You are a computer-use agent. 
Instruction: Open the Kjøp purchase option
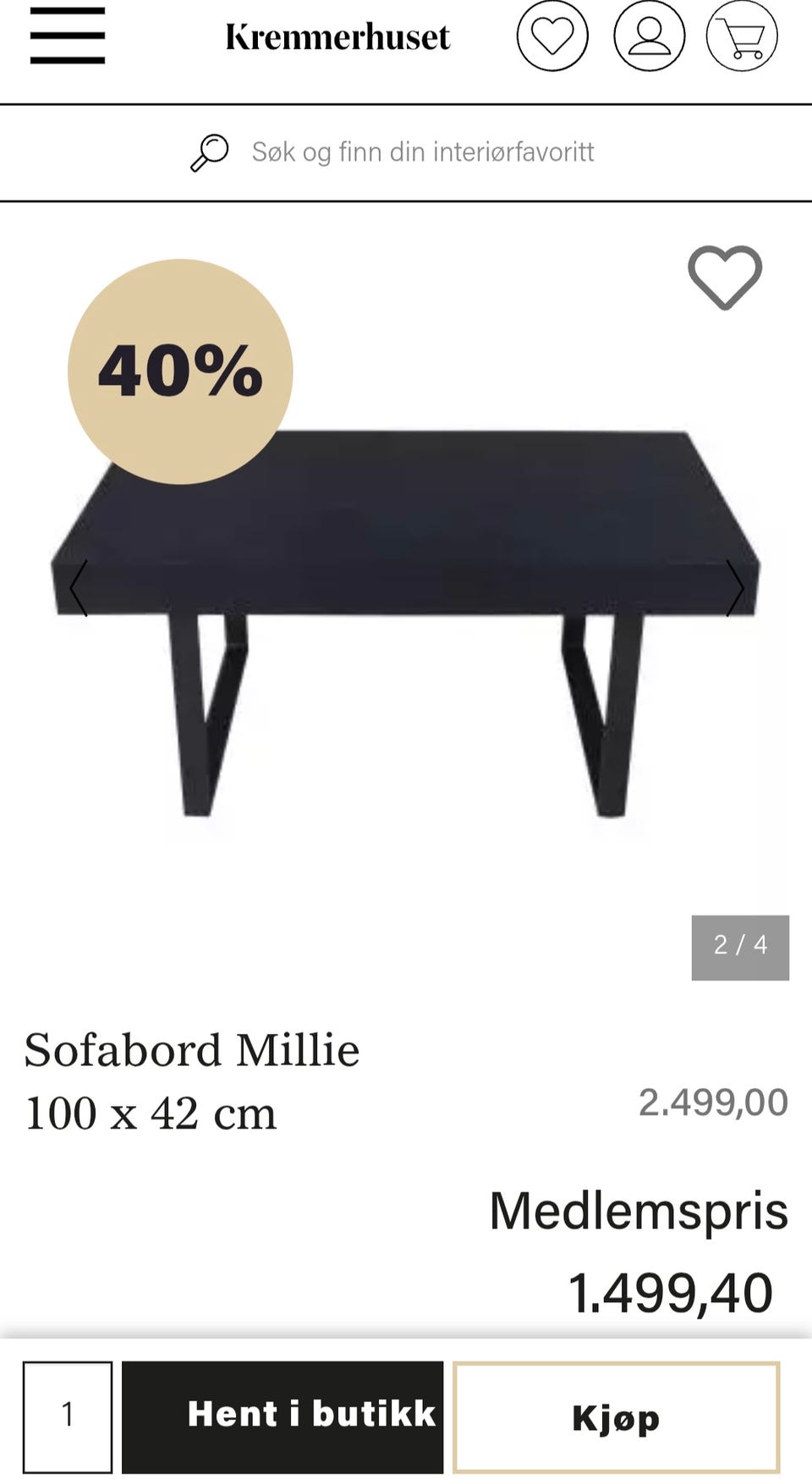617,1416
